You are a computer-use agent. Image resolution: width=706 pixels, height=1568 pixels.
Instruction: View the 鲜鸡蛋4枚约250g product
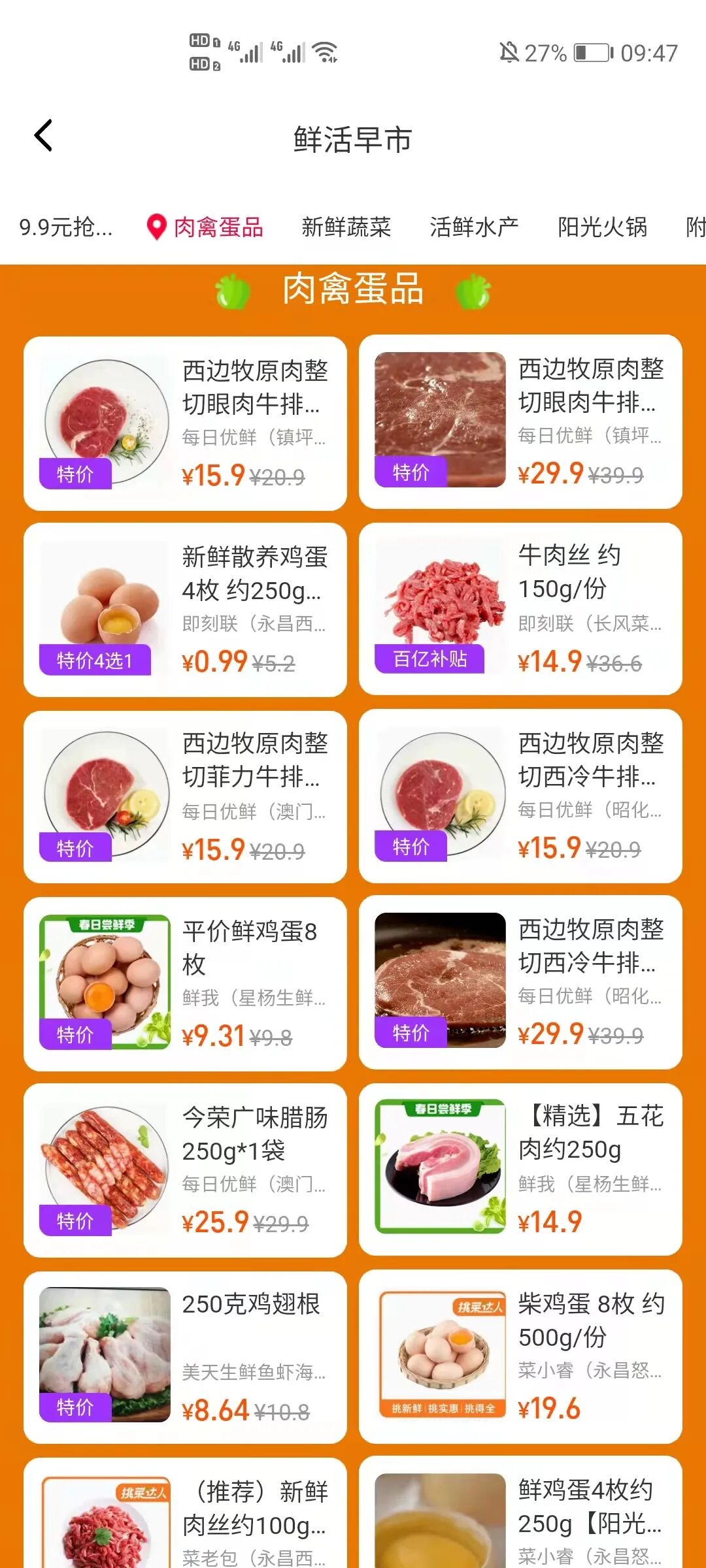pos(520,1512)
